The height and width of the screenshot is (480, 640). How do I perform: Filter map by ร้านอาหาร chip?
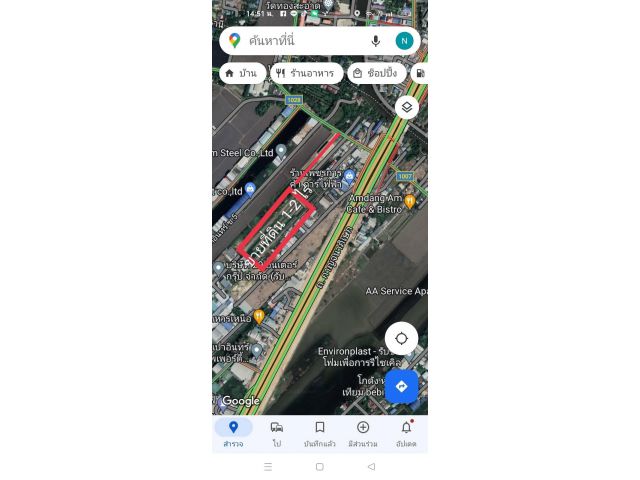click(307, 73)
